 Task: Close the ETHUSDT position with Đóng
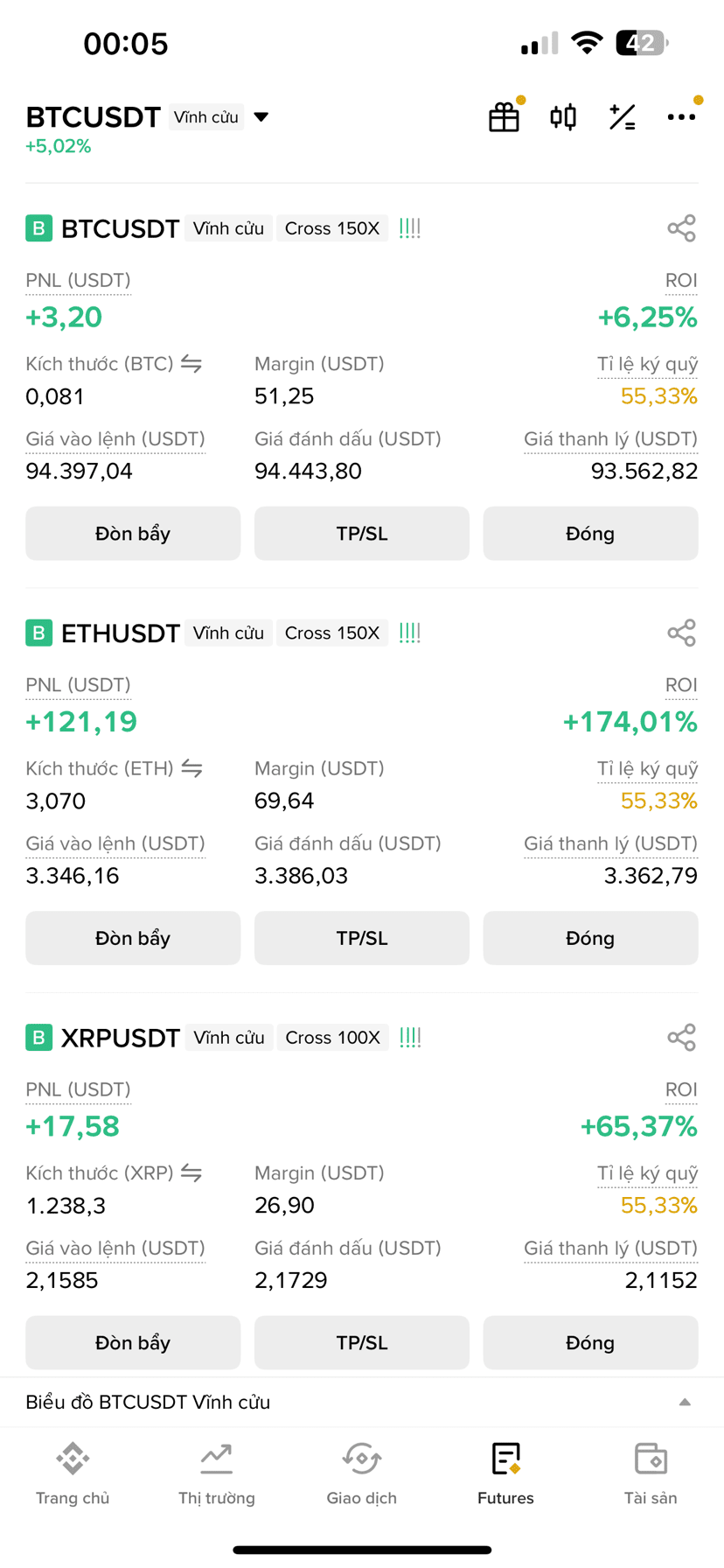click(590, 938)
